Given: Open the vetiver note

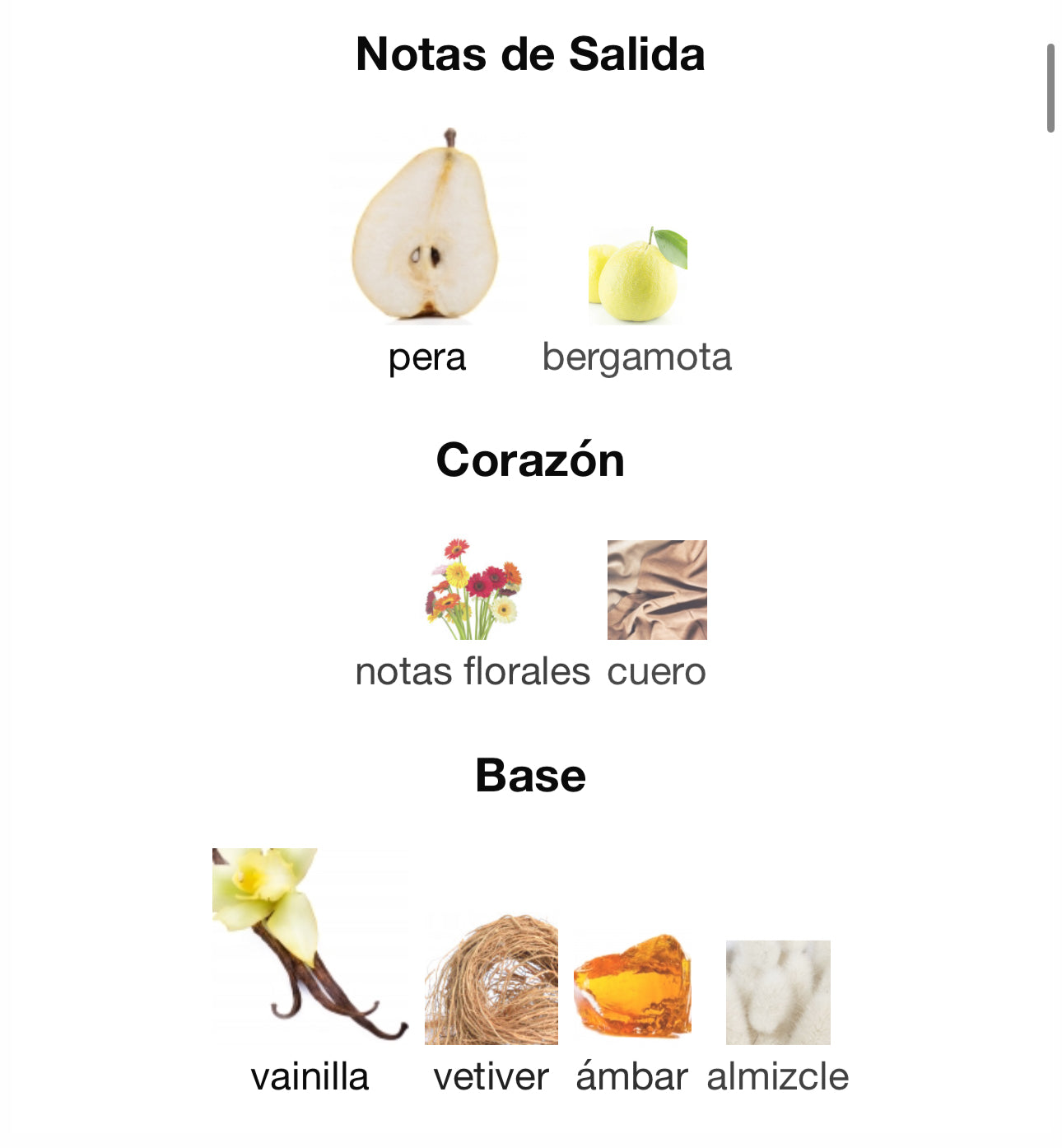Looking at the screenshot, I should pos(491,980).
